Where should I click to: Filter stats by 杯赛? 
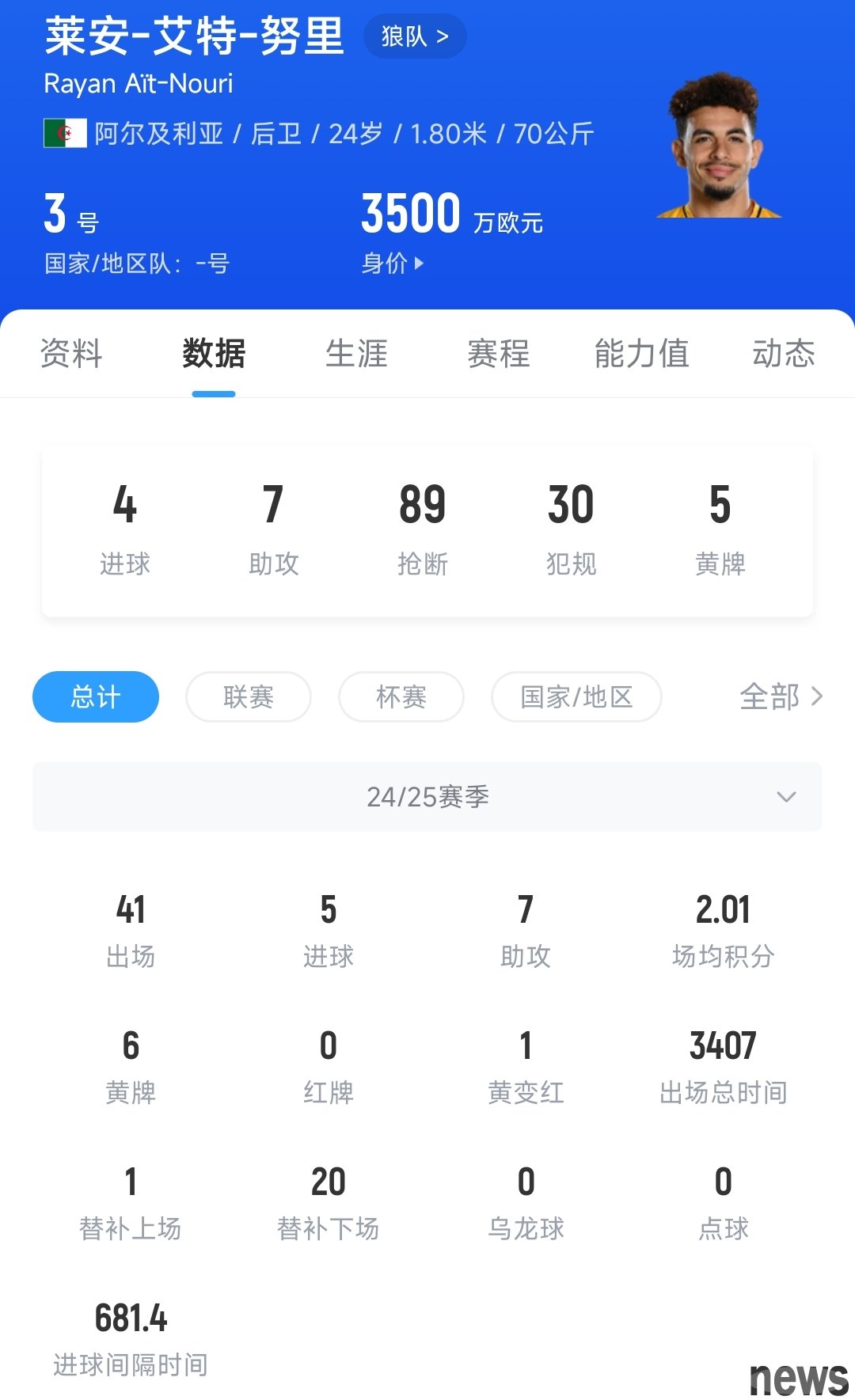click(401, 696)
